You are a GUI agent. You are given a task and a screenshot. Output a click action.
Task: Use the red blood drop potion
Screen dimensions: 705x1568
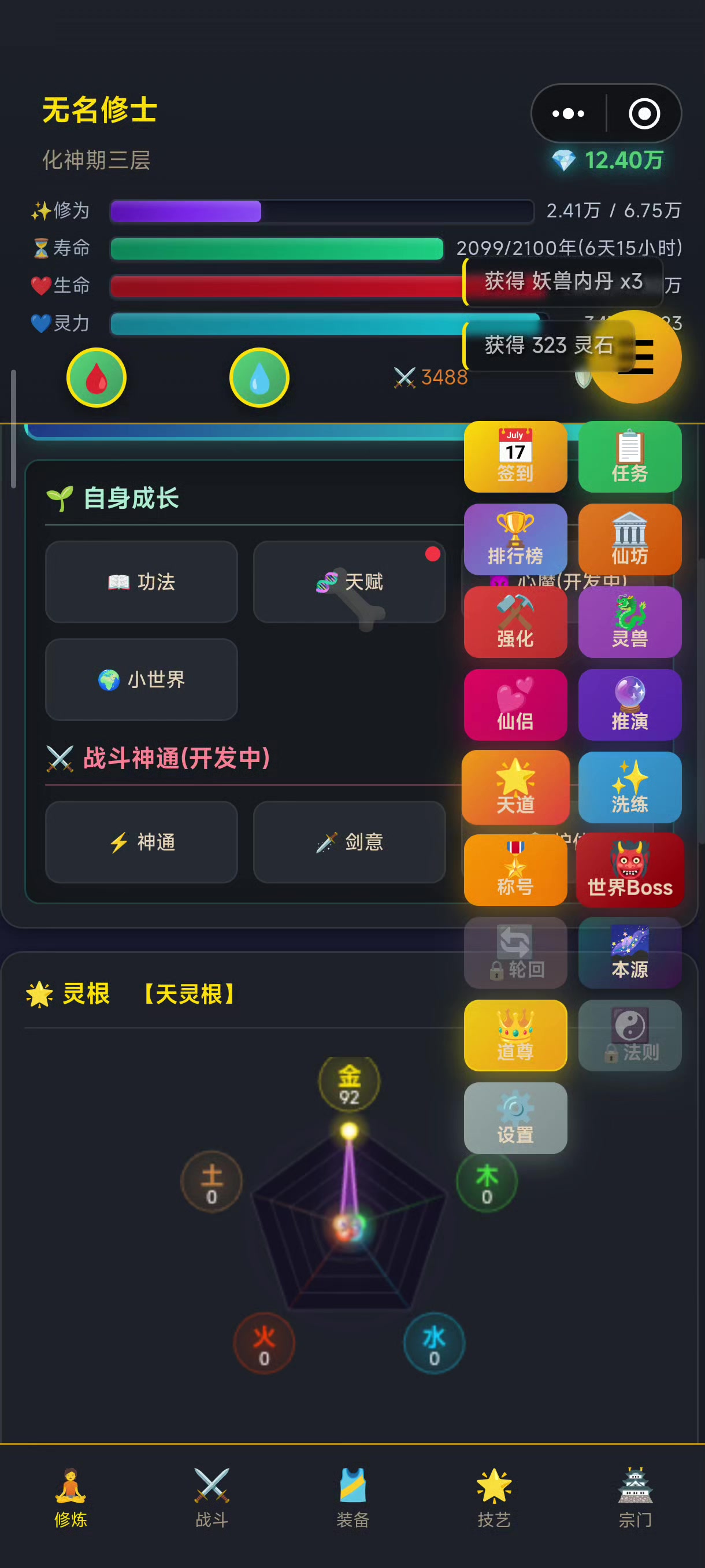click(96, 378)
